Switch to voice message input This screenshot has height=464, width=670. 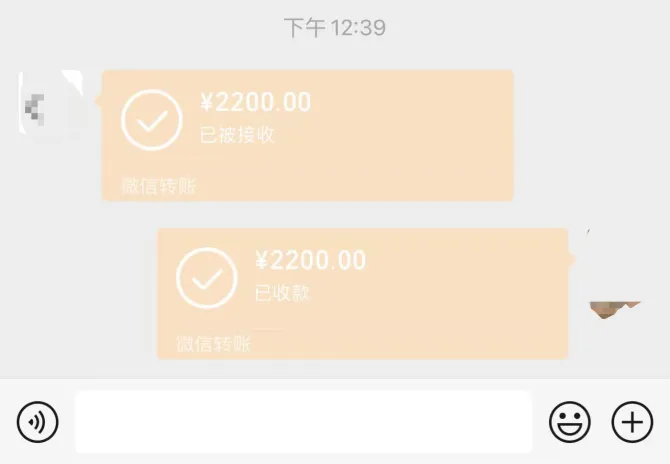(x=38, y=422)
